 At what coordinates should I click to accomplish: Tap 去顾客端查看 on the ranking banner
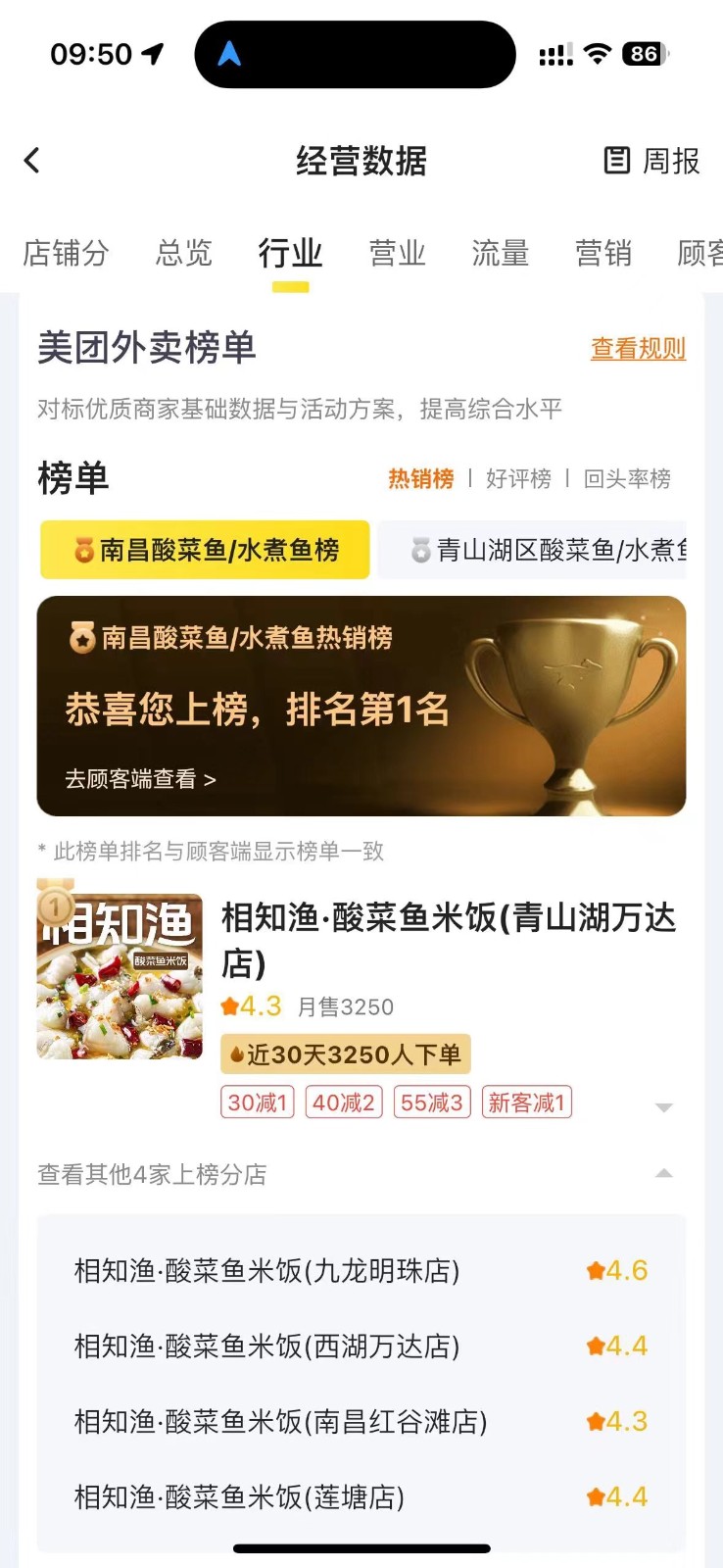point(140,779)
